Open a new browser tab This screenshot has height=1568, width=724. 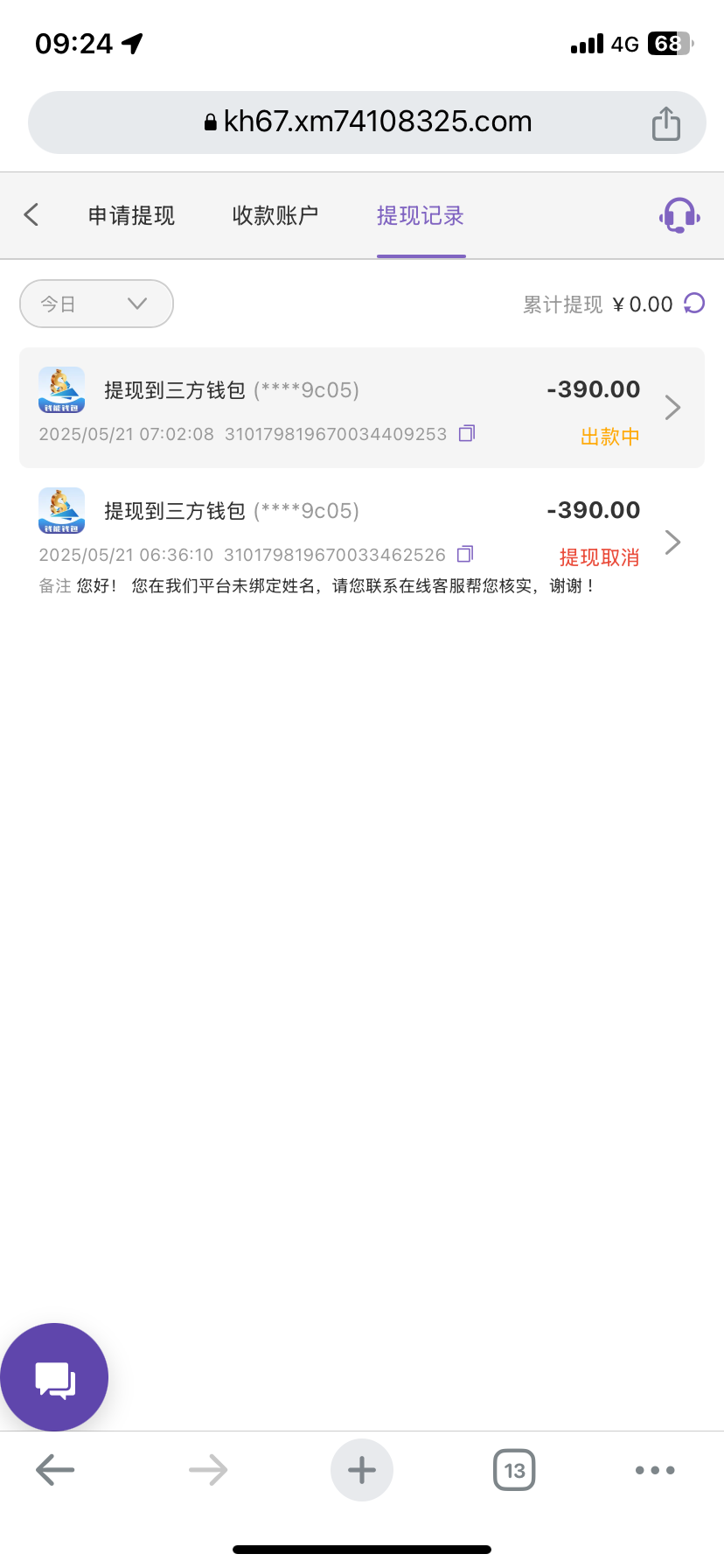pyautogui.click(x=362, y=1470)
